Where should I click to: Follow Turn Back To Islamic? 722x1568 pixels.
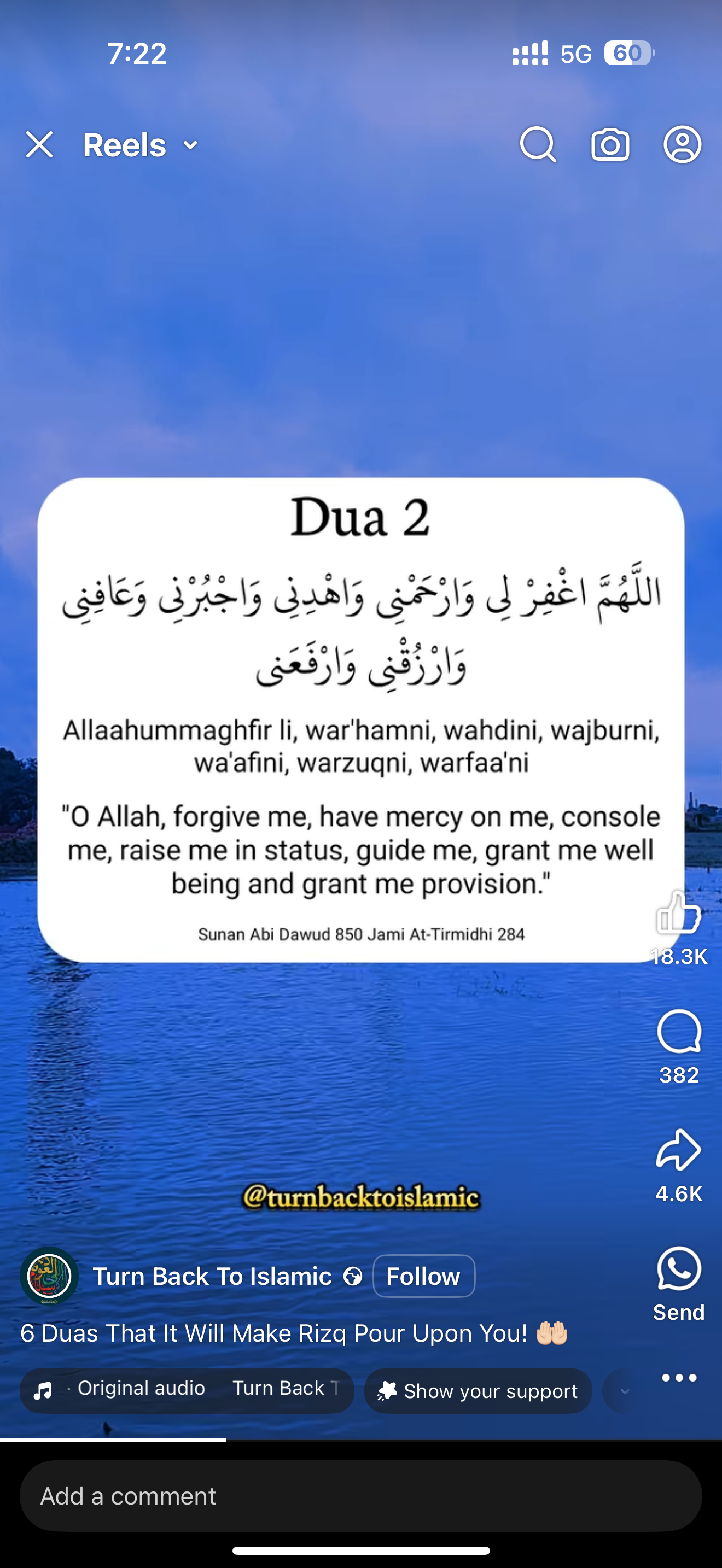pyautogui.click(x=424, y=1276)
